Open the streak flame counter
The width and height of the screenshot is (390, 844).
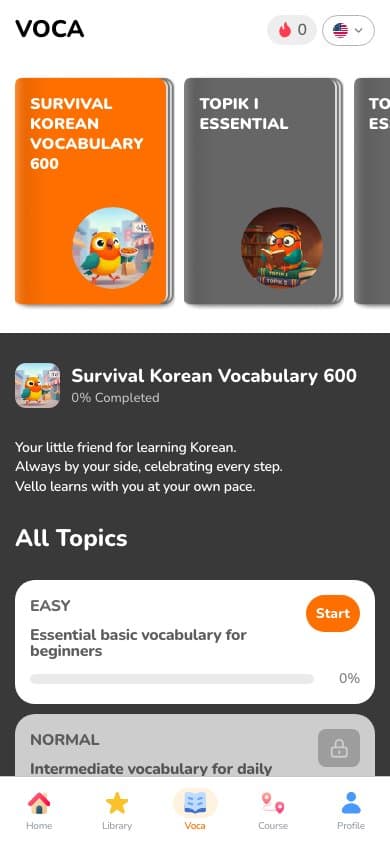[292, 30]
